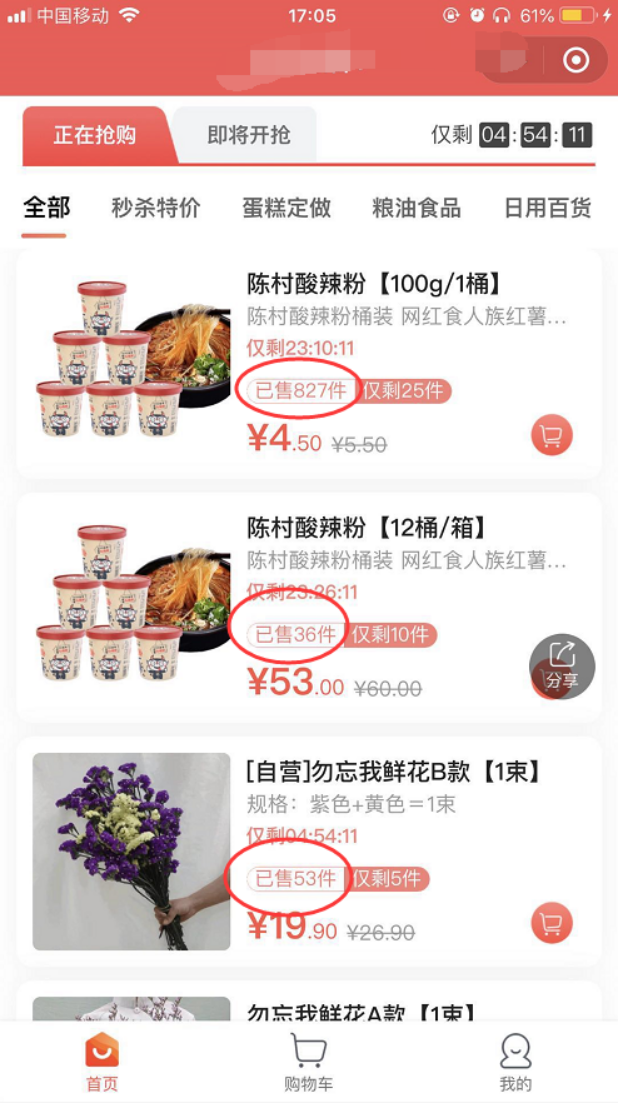This screenshot has height=1103, width=618.
Task: Open the 我的 tab
Action: (x=515, y=1062)
